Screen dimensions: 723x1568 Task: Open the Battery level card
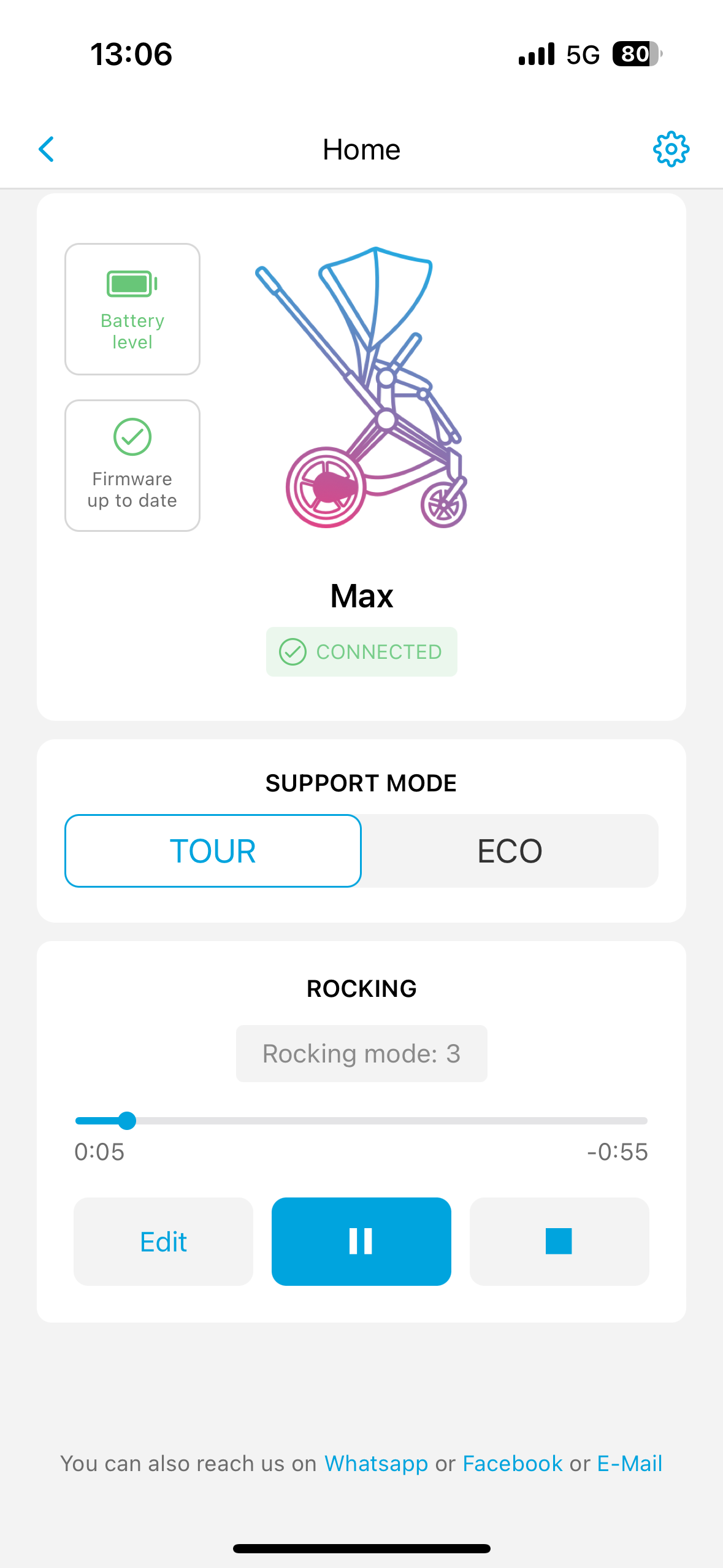[132, 309]
